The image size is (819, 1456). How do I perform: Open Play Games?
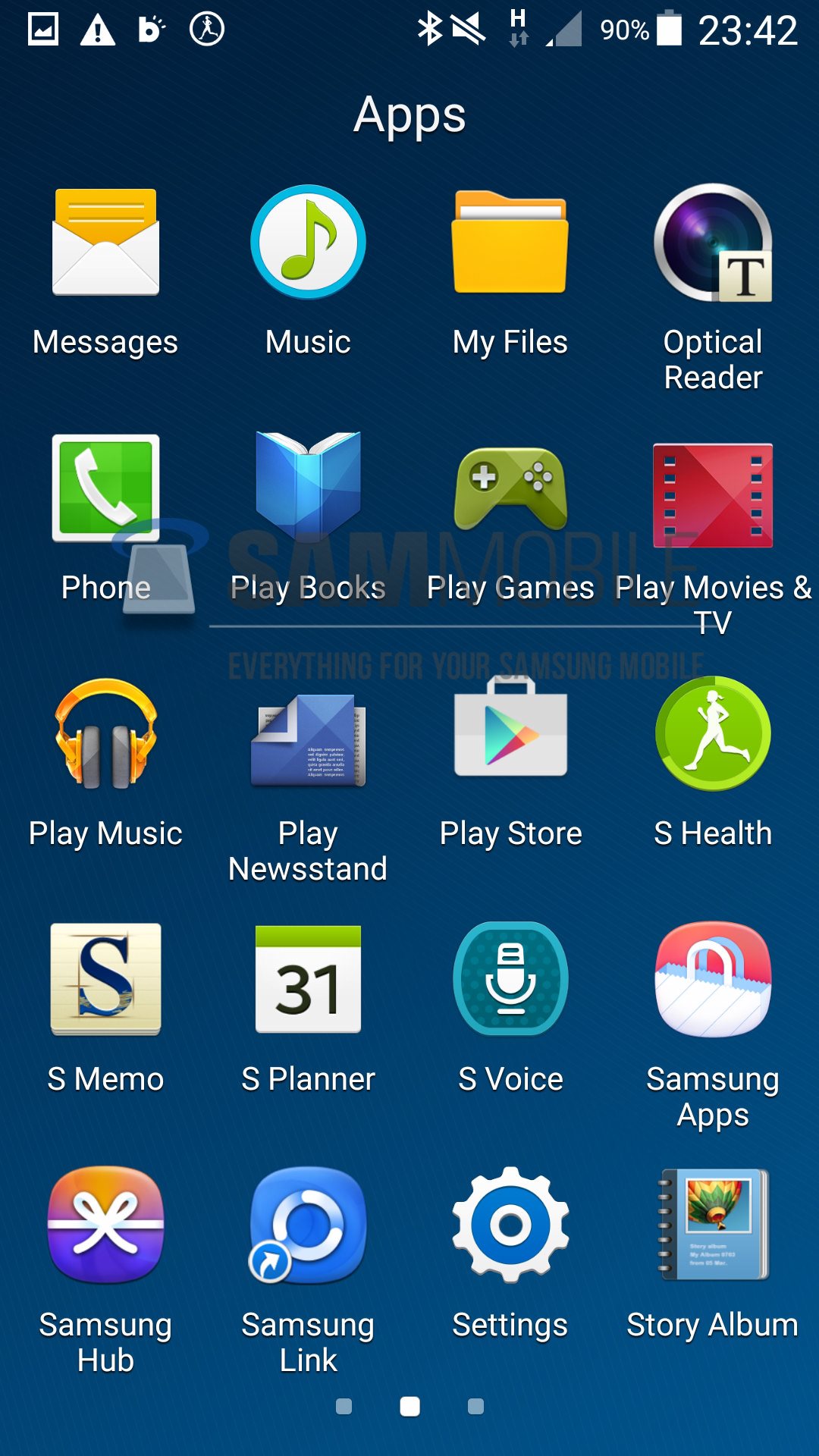[x=510, y=488]
